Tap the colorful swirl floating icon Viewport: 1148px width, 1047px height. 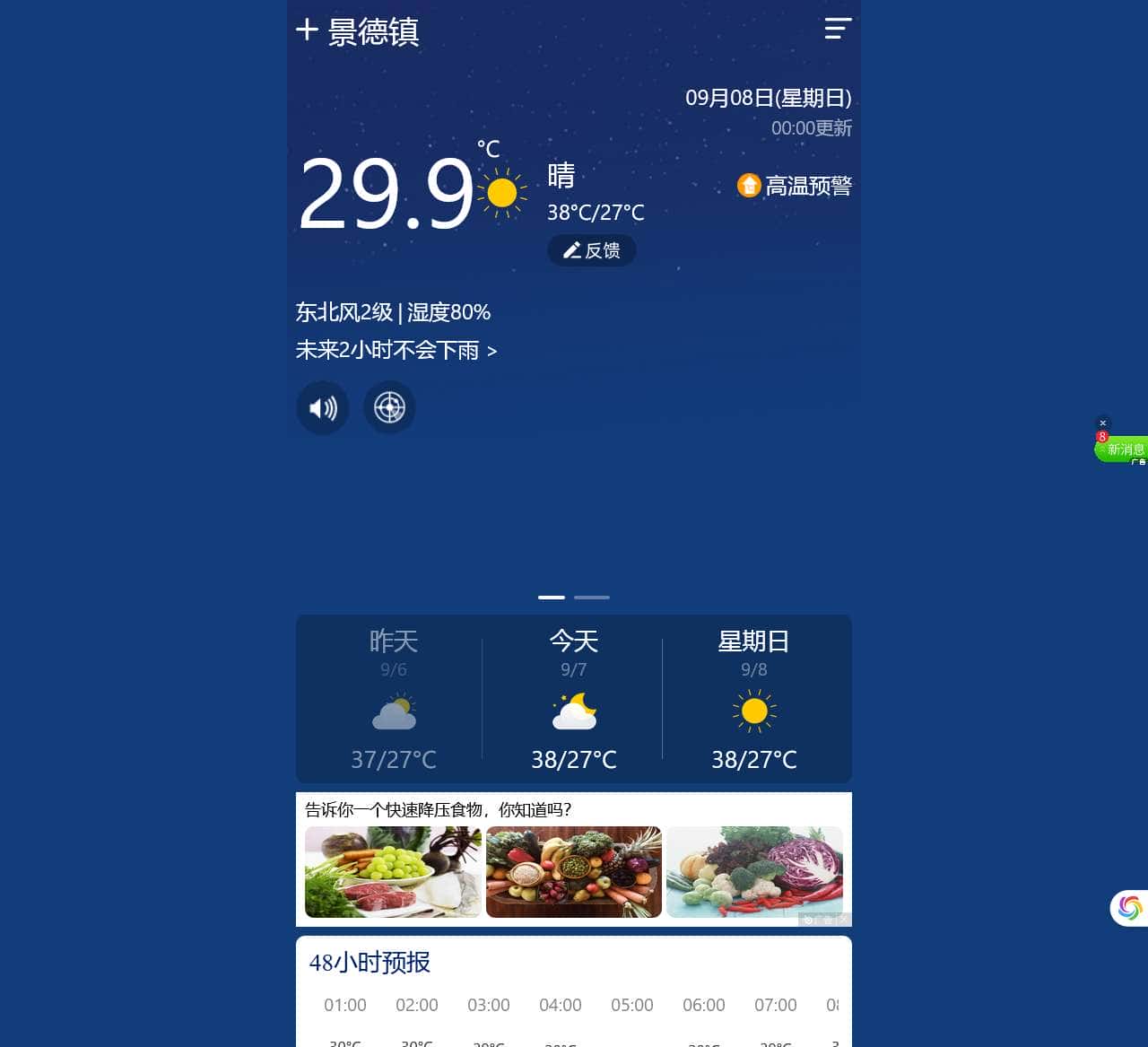point(1130,908)
